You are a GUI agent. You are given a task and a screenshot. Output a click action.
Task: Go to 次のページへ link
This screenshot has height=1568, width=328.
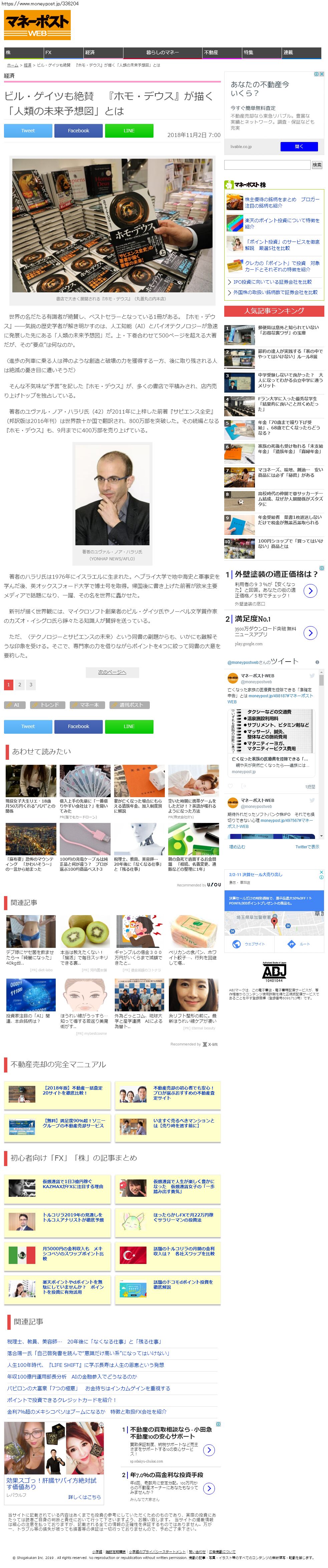pyautogui.click(x=112, y=672)
